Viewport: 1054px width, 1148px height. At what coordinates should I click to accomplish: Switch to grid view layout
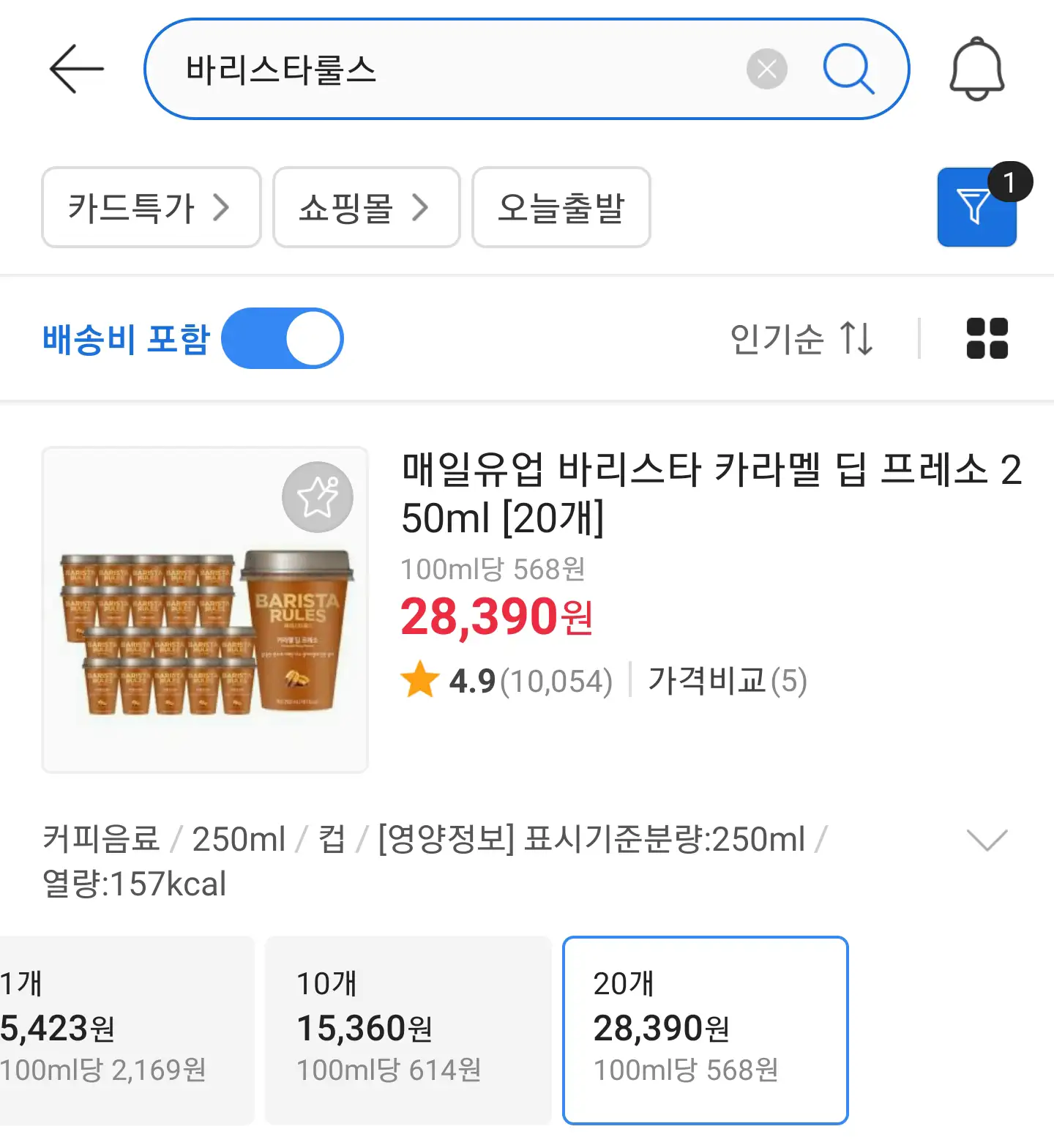(x=985, y=338)
